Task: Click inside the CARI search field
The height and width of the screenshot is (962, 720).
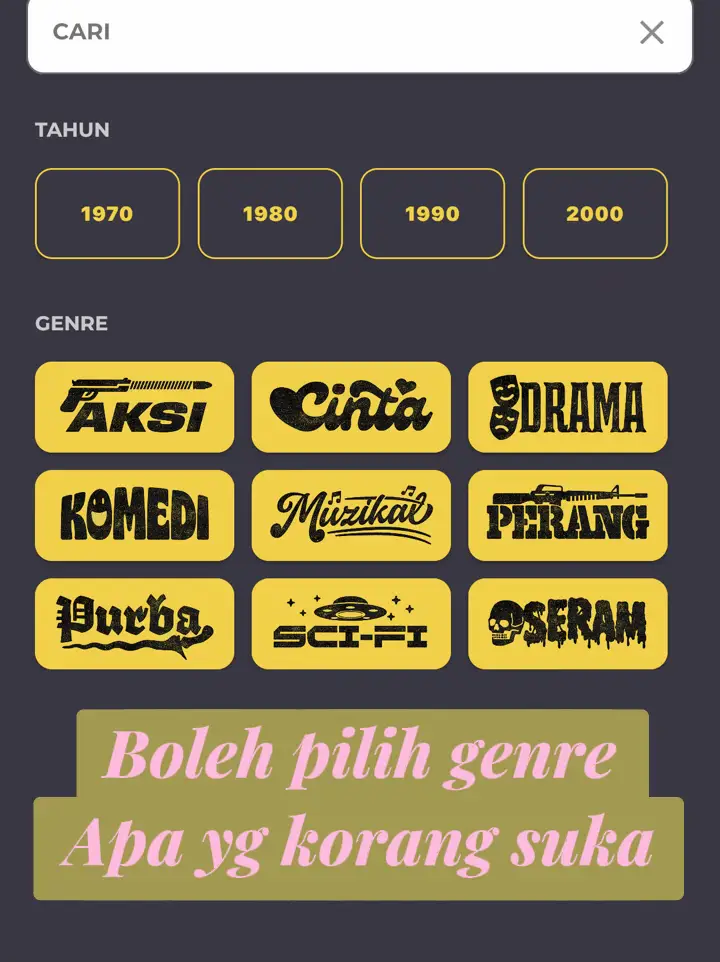Action: pyautogui.click(x=300, y=33)
